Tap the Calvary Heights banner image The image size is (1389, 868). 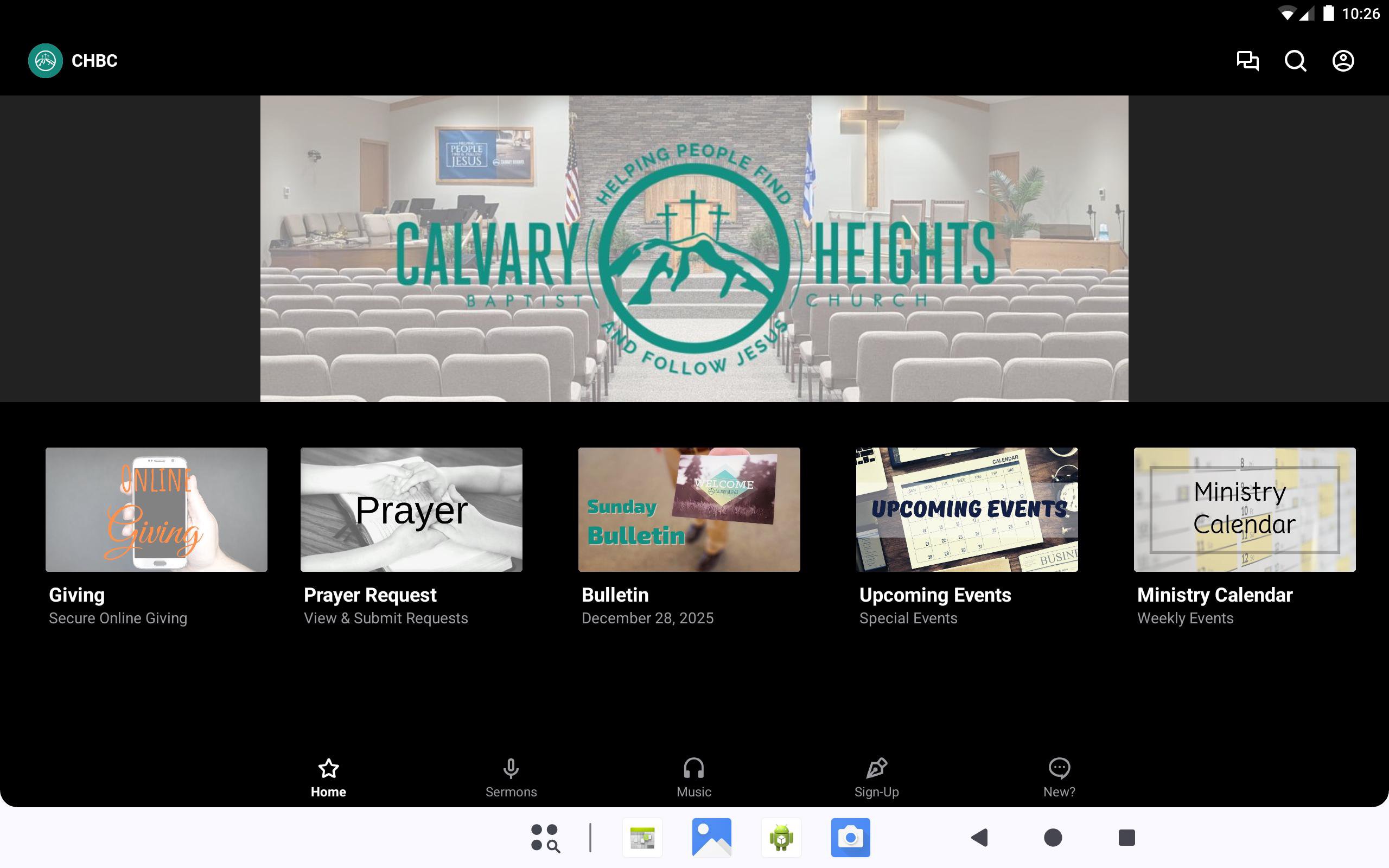(694, 248)
